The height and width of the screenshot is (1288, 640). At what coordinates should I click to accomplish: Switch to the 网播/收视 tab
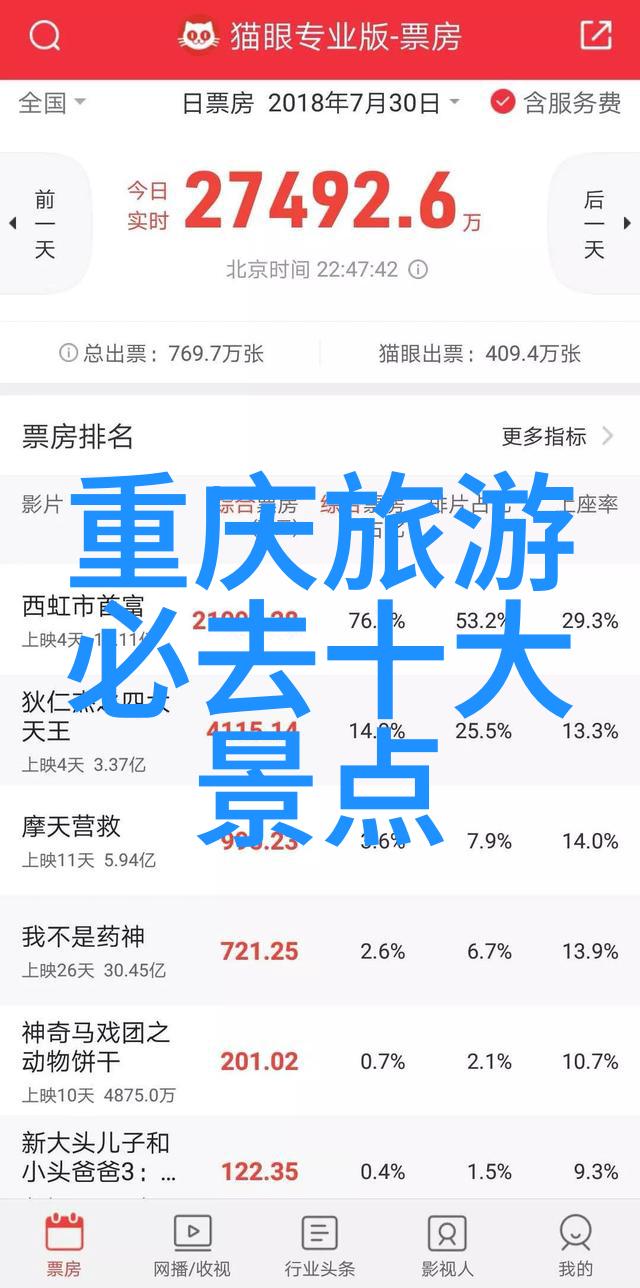tap(192, 1246)
